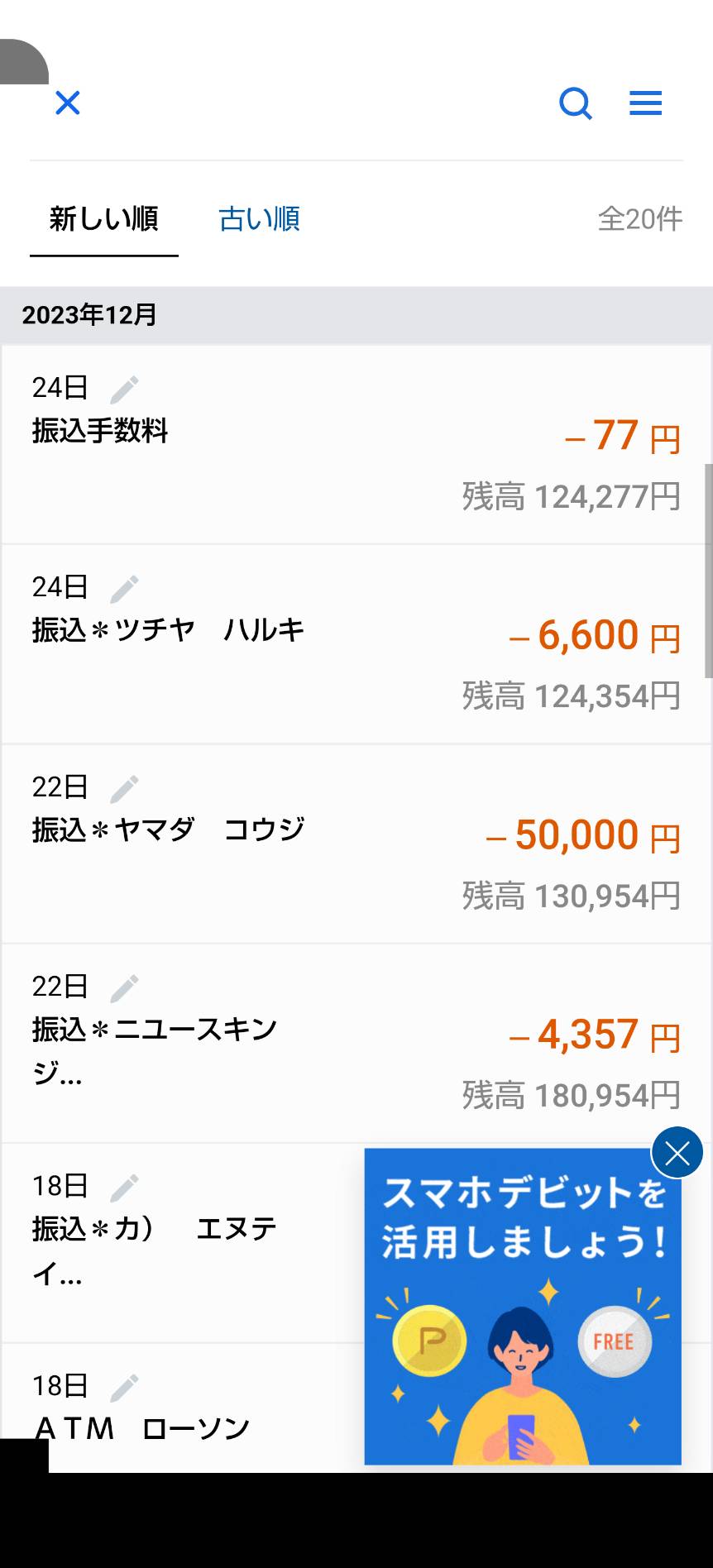Open the hamburger menu
The image size is (713, 1568).
pos(645,103)
